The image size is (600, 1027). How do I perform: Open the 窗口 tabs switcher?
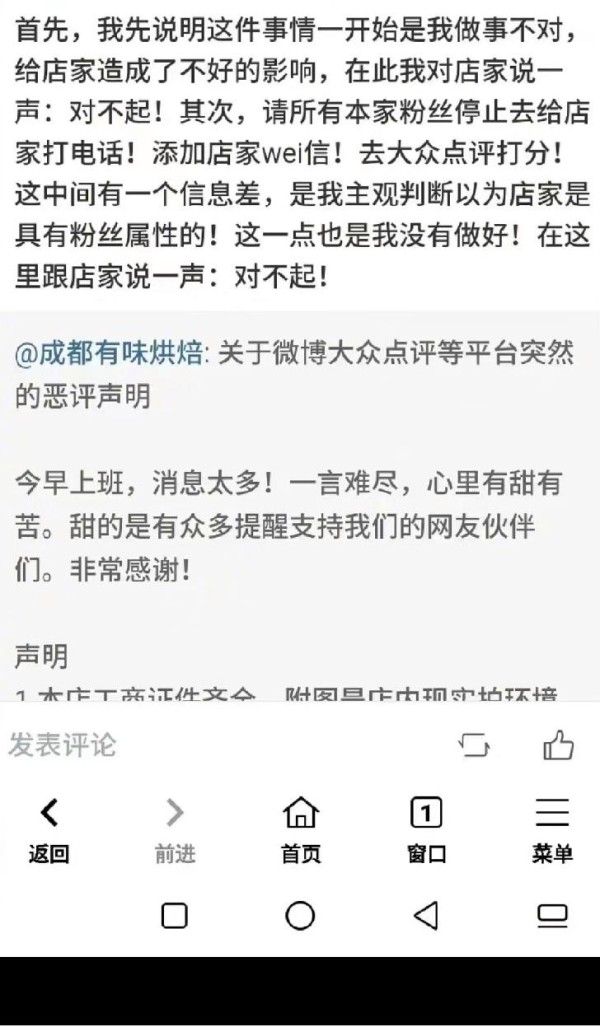tap(426, 830)
